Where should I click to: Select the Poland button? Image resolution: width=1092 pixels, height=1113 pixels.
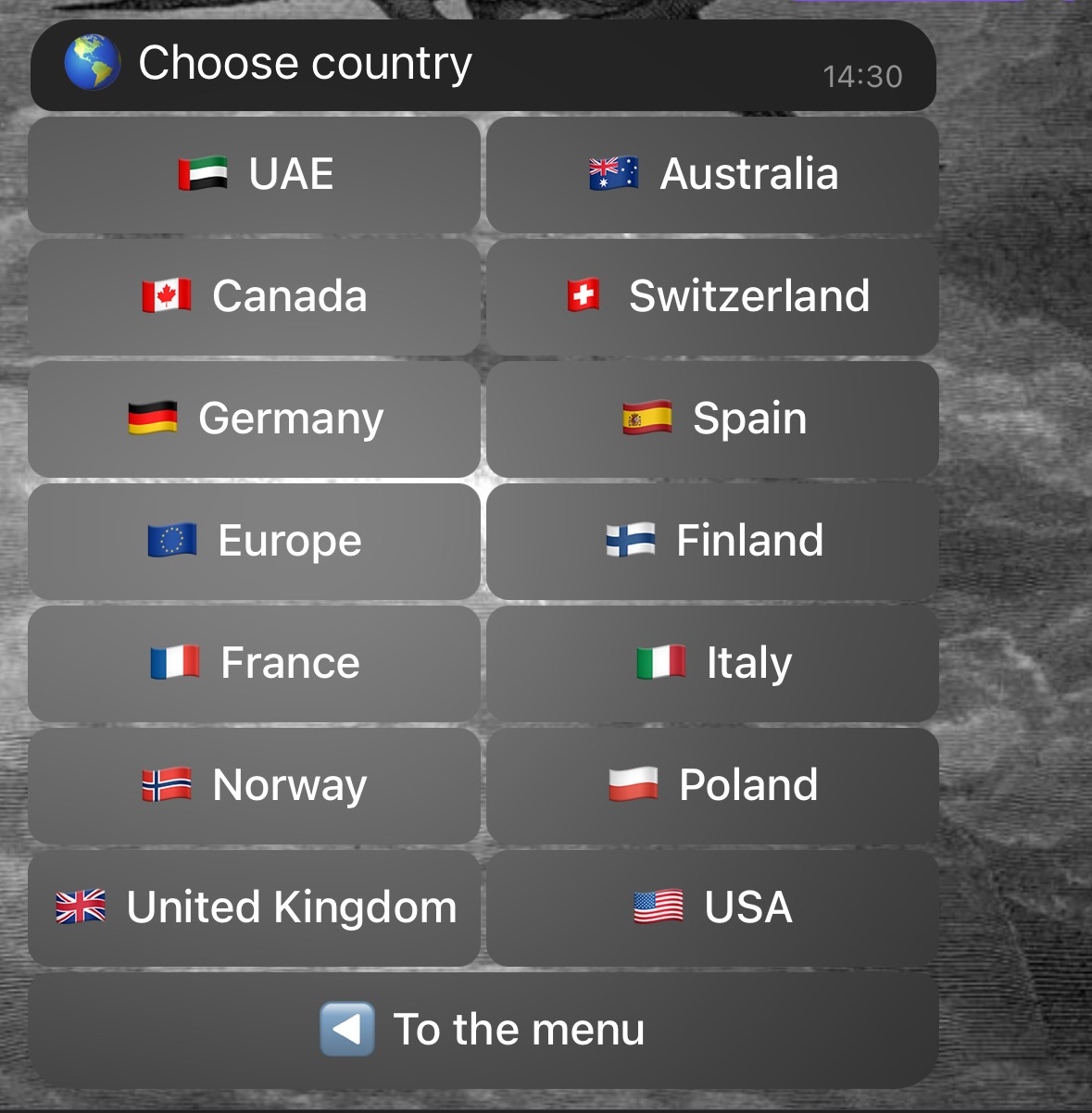(x=712, y=785)
